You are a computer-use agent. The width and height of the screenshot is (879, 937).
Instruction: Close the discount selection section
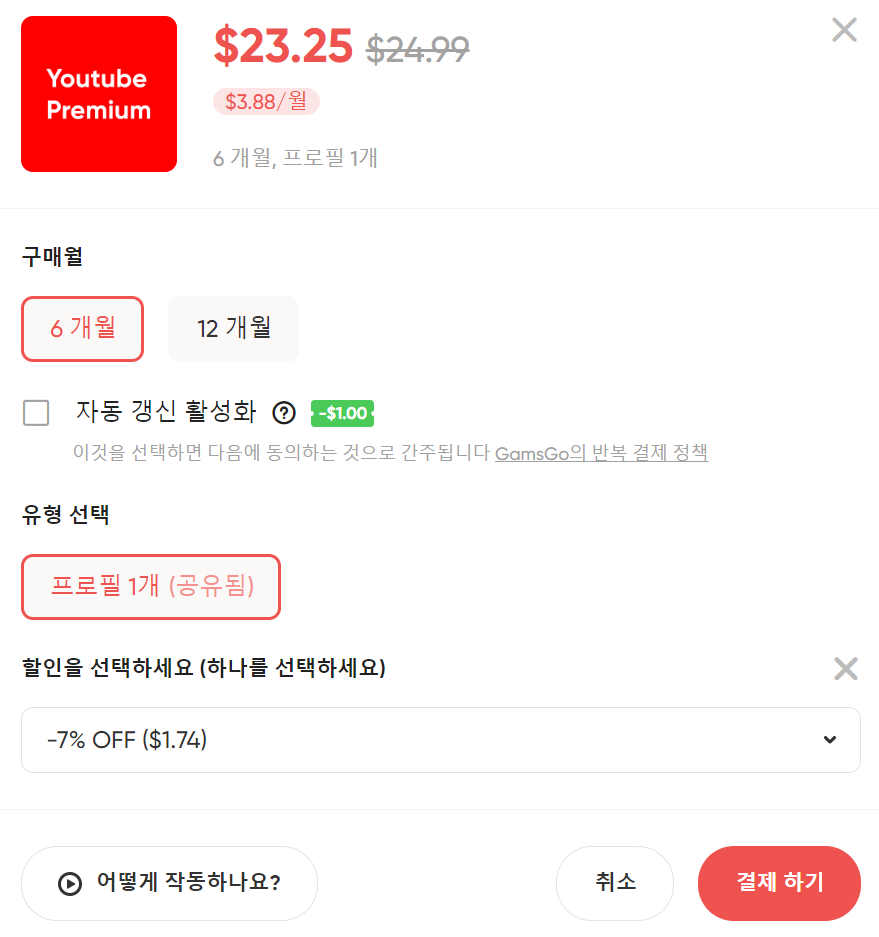click(845, 668)
